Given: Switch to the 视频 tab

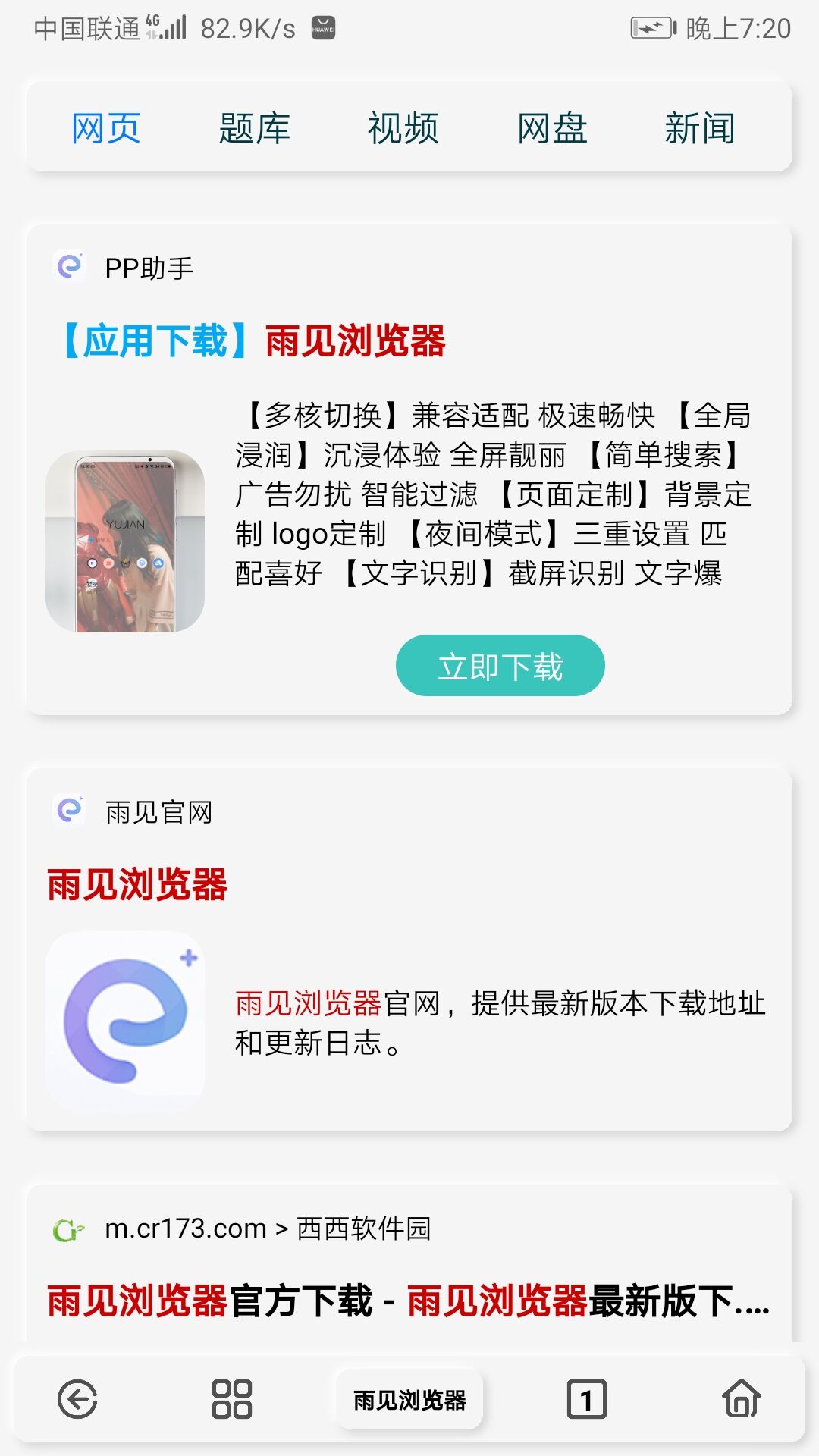Looking at the screenshot, I should point(403,127).
